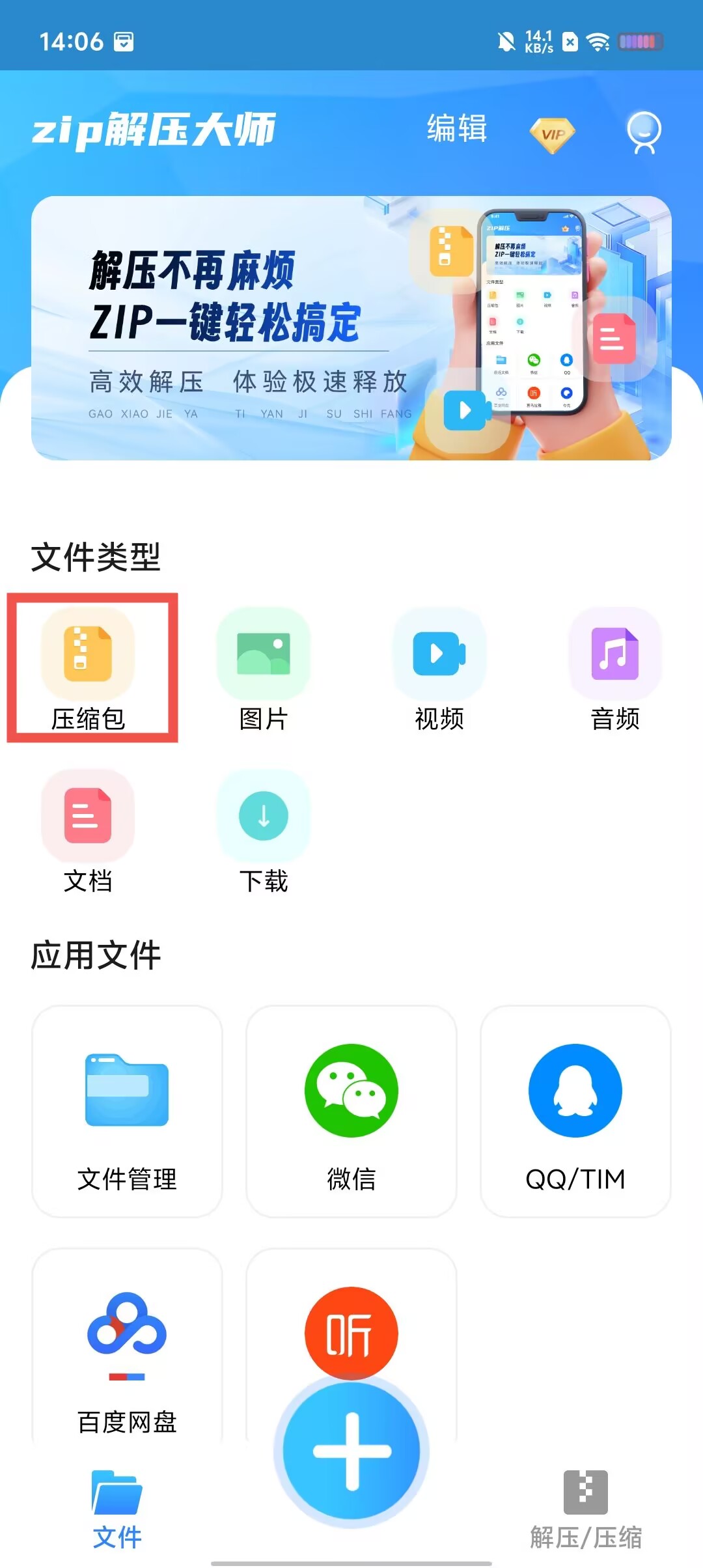Open the ZIP promo banner

(x=351, y=328)
